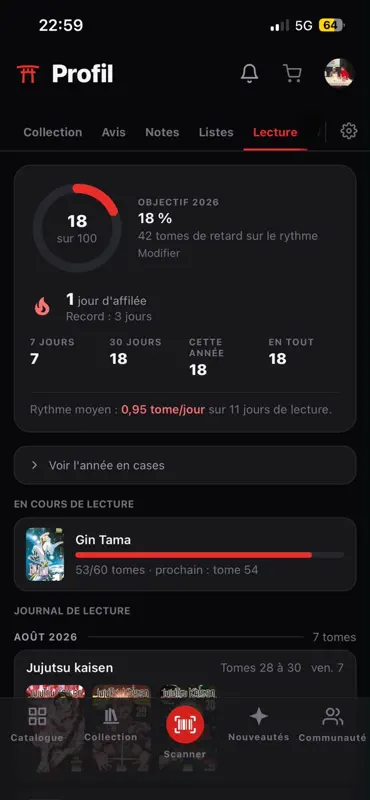Open the notifications bell

click(249, 73)
